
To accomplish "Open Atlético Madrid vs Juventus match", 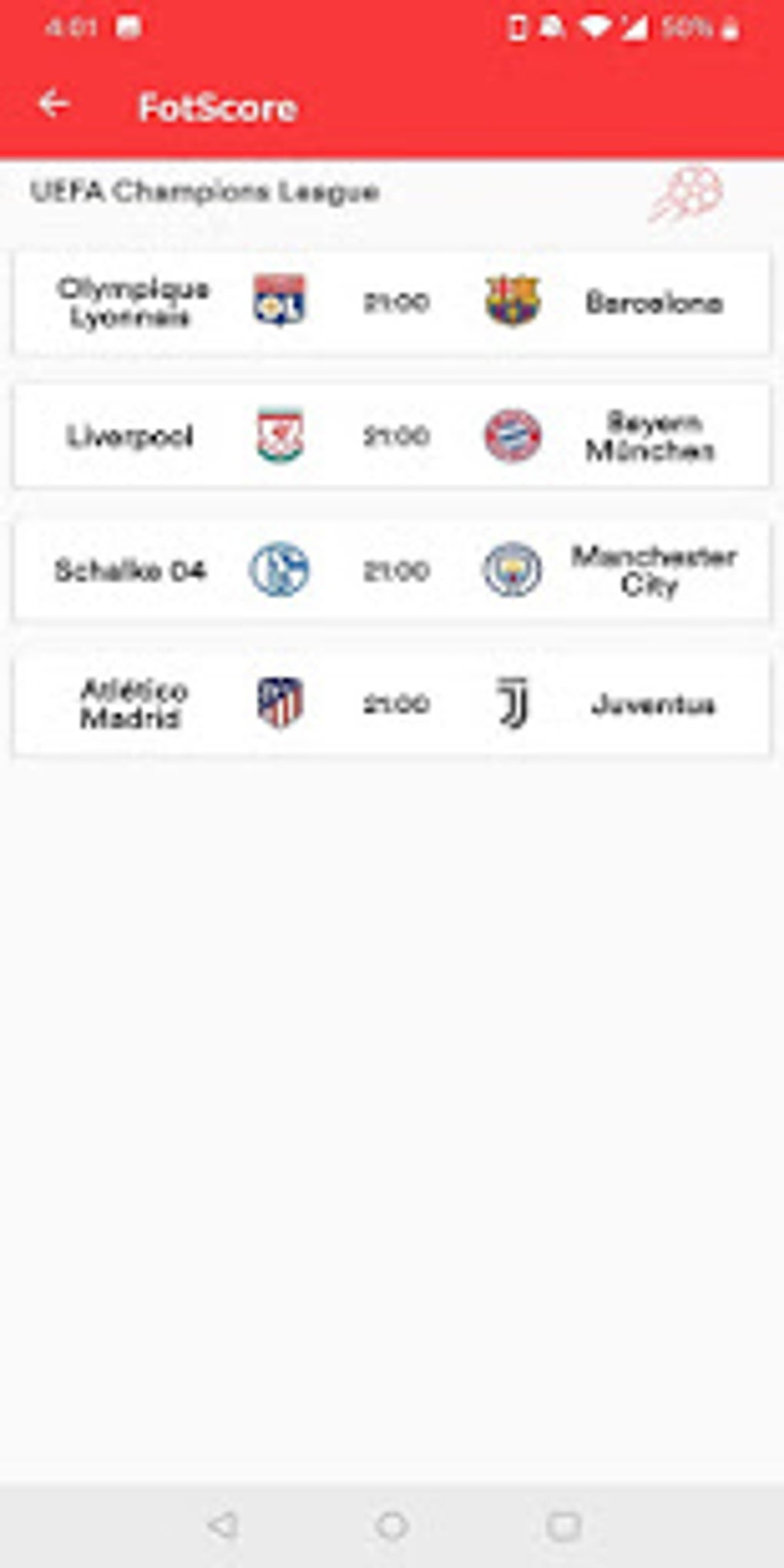I will 392,704.
